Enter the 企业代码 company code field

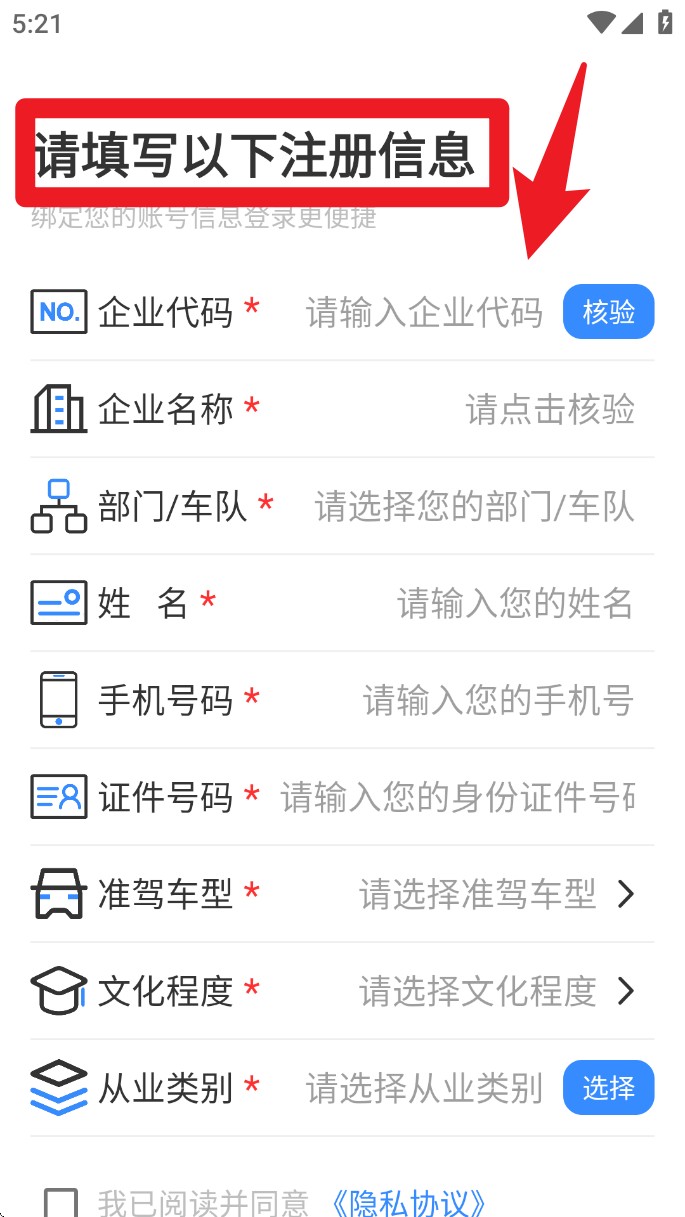pyautogui.click(x=423, y=313)
